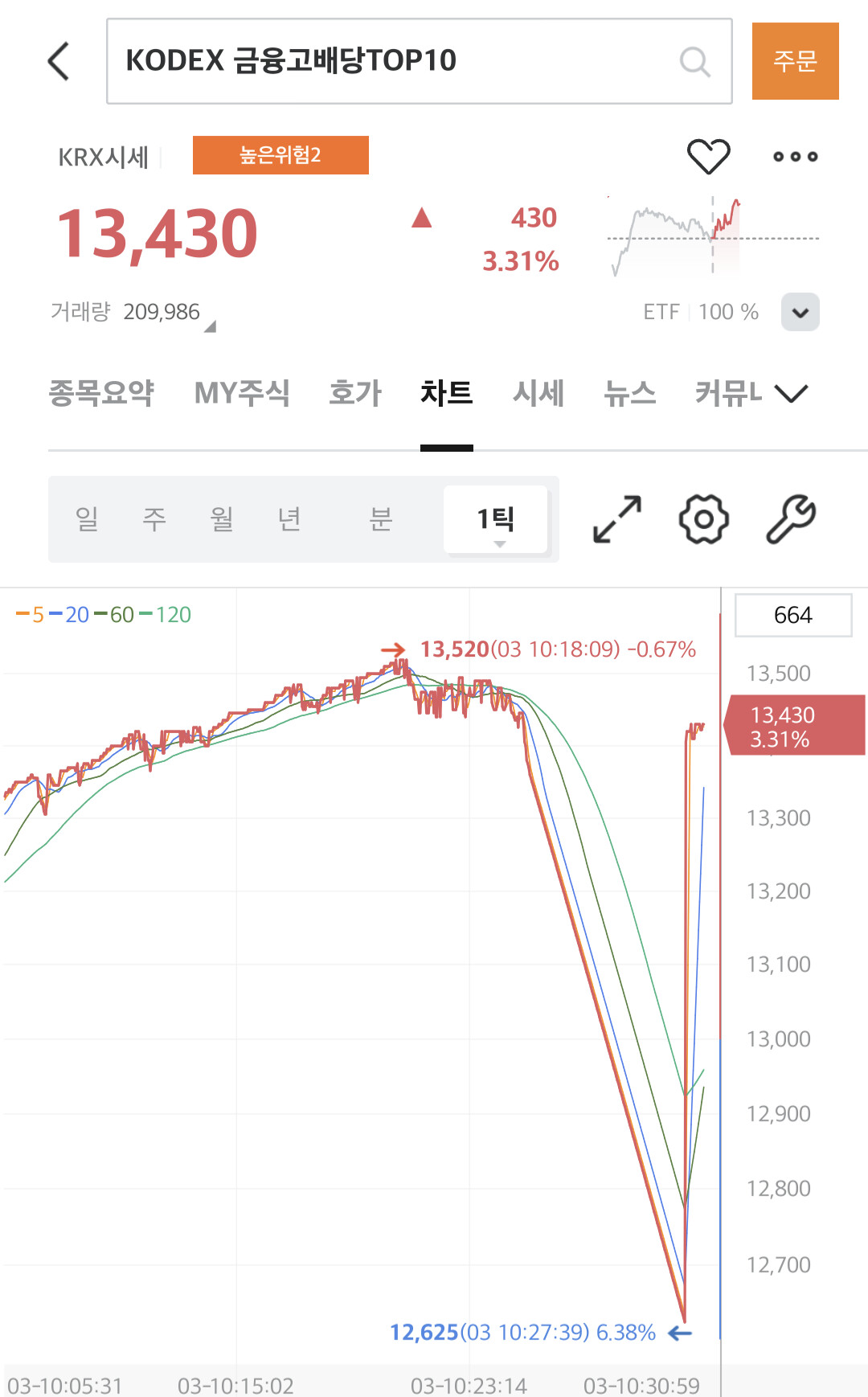868x1397 pixels.
Task: Add stock to favorites with heart icon
Action: (x=708, y=156)
